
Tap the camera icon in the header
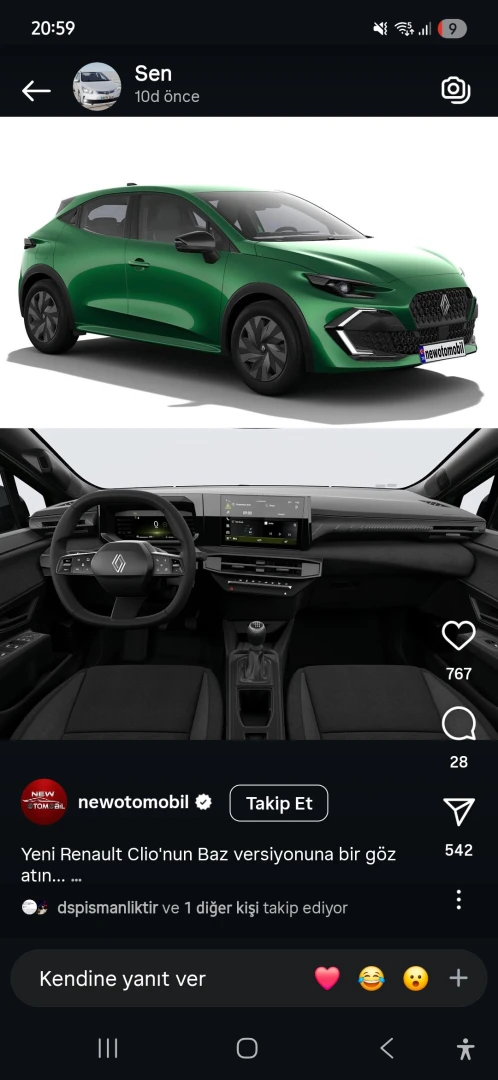coord(456,89)
